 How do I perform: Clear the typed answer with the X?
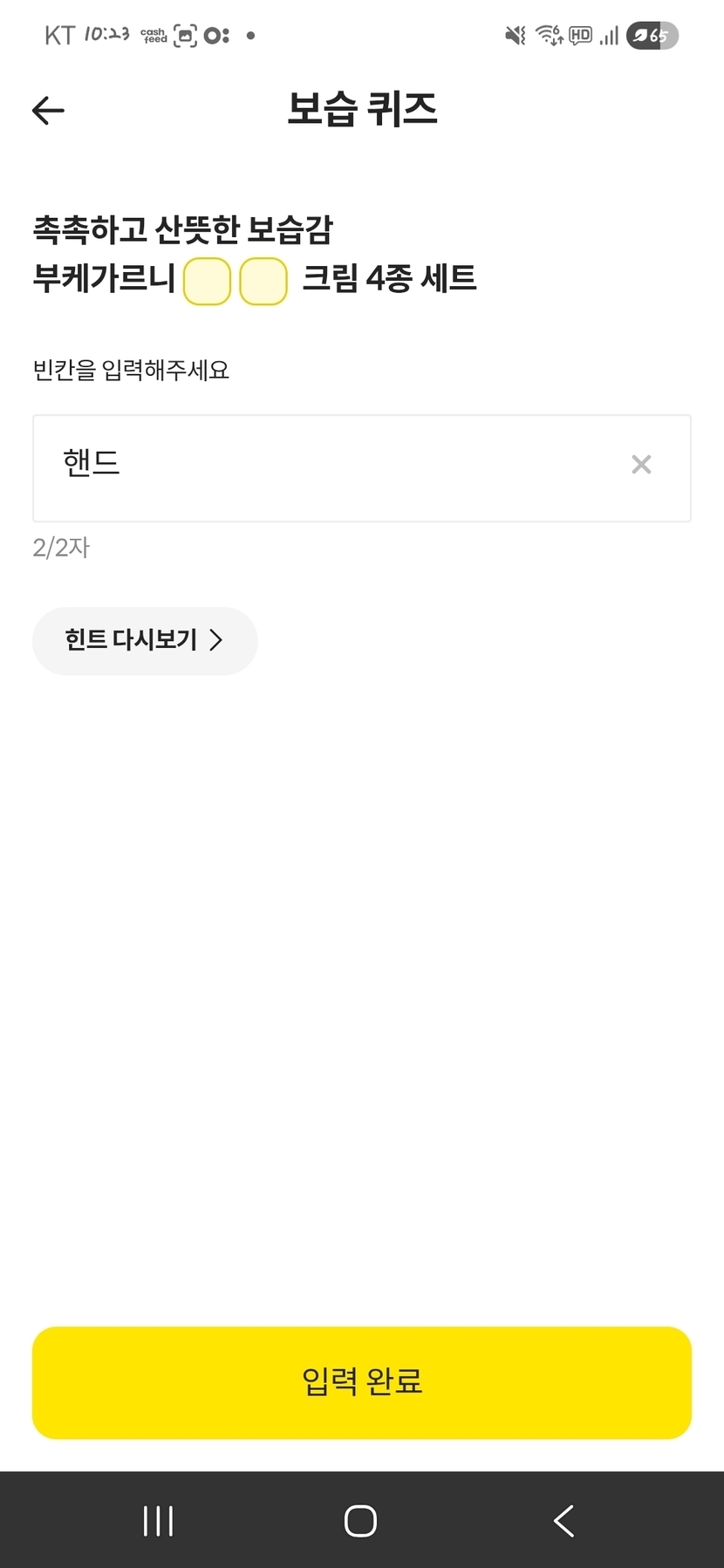tap(641, 465)
